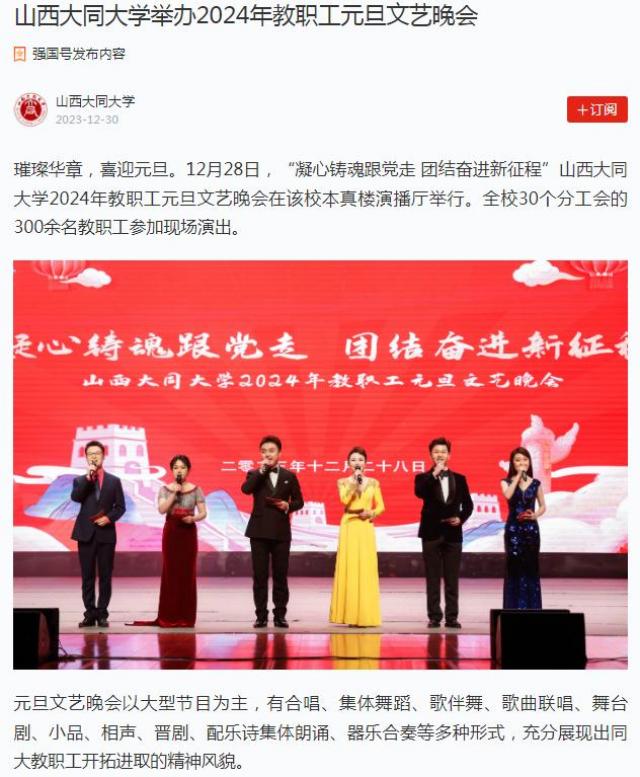640x777 pixels.
Task: Open the gala stage photo
Action: (x=320, y=465)
